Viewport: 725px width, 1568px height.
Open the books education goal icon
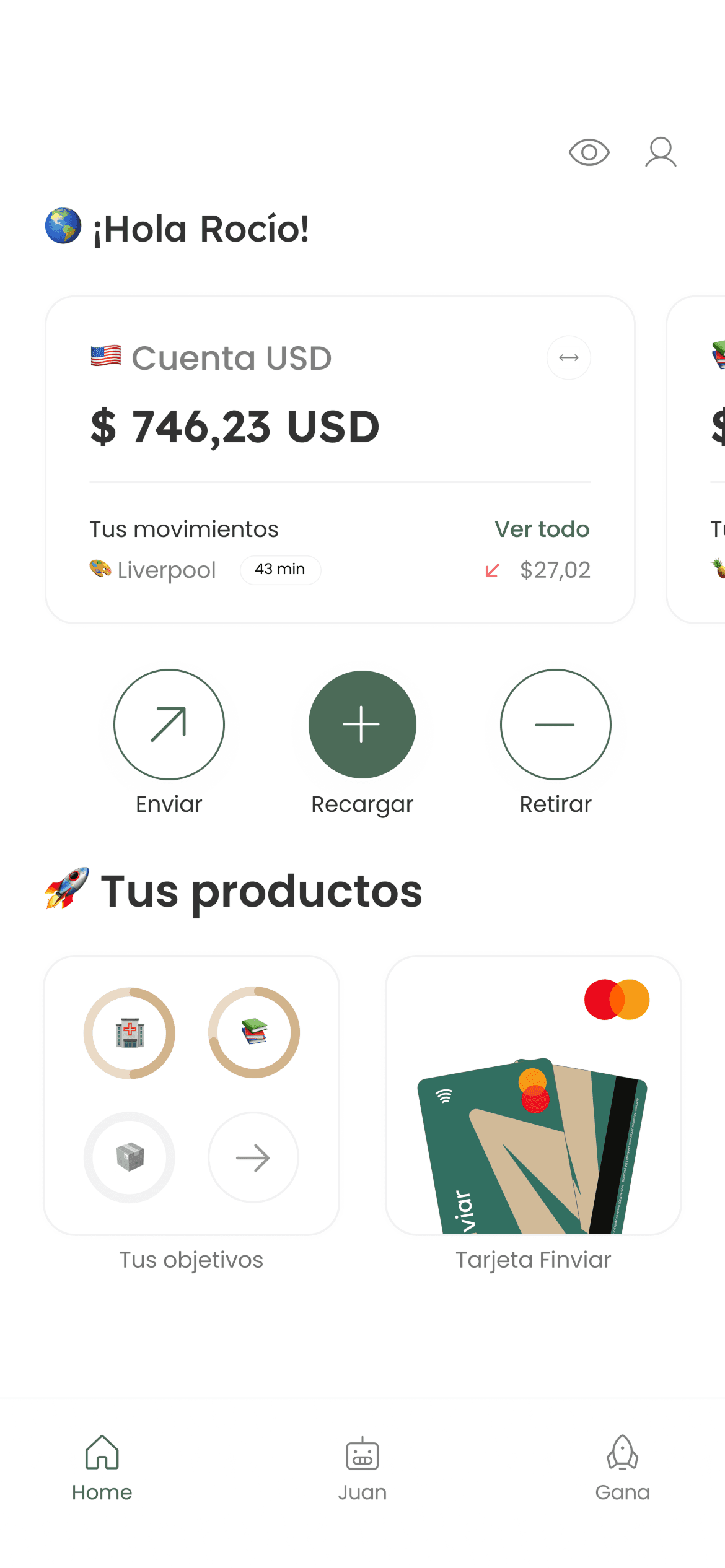point(253,1032)
